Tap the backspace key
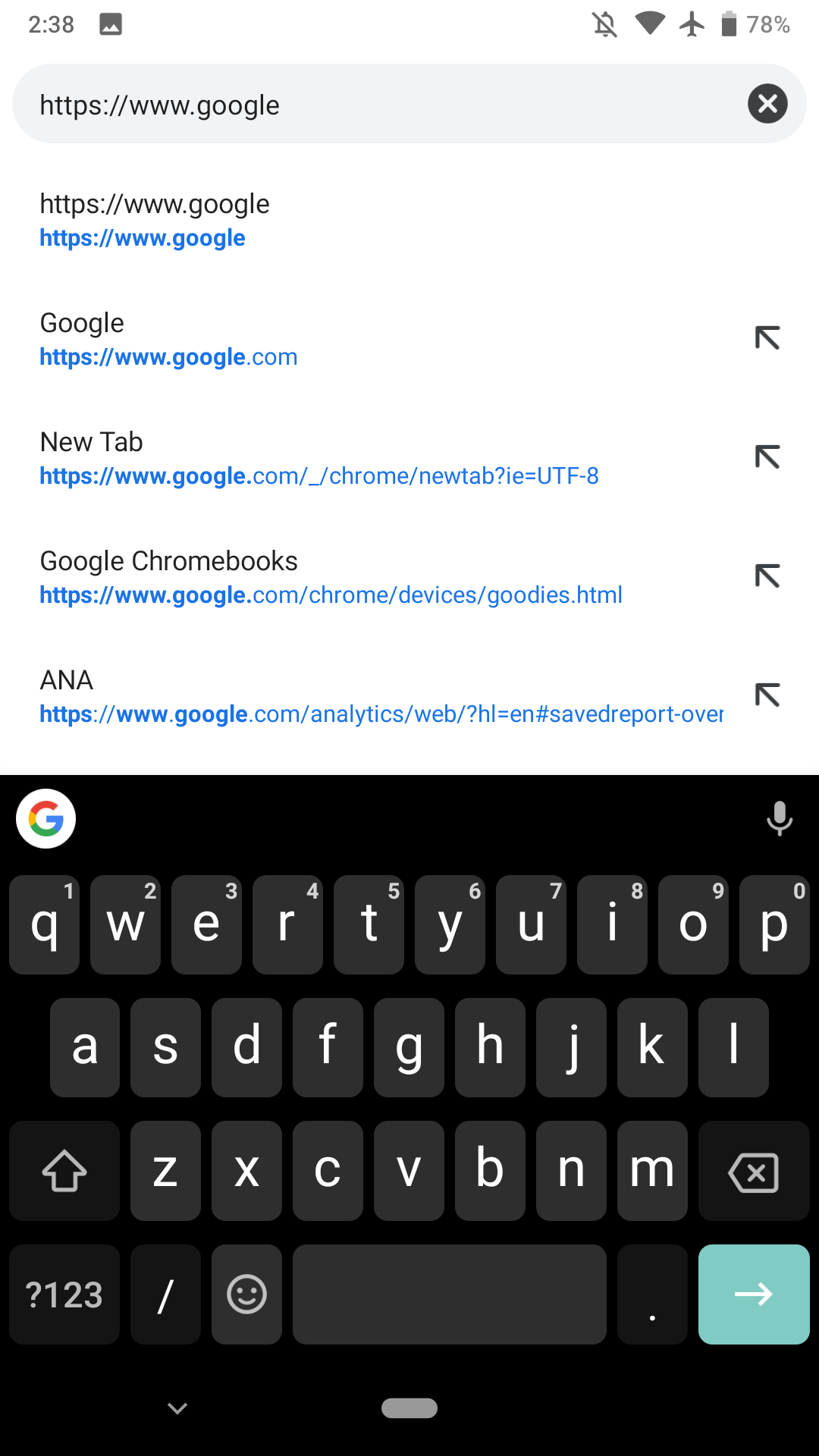 tap(754, 1172)
